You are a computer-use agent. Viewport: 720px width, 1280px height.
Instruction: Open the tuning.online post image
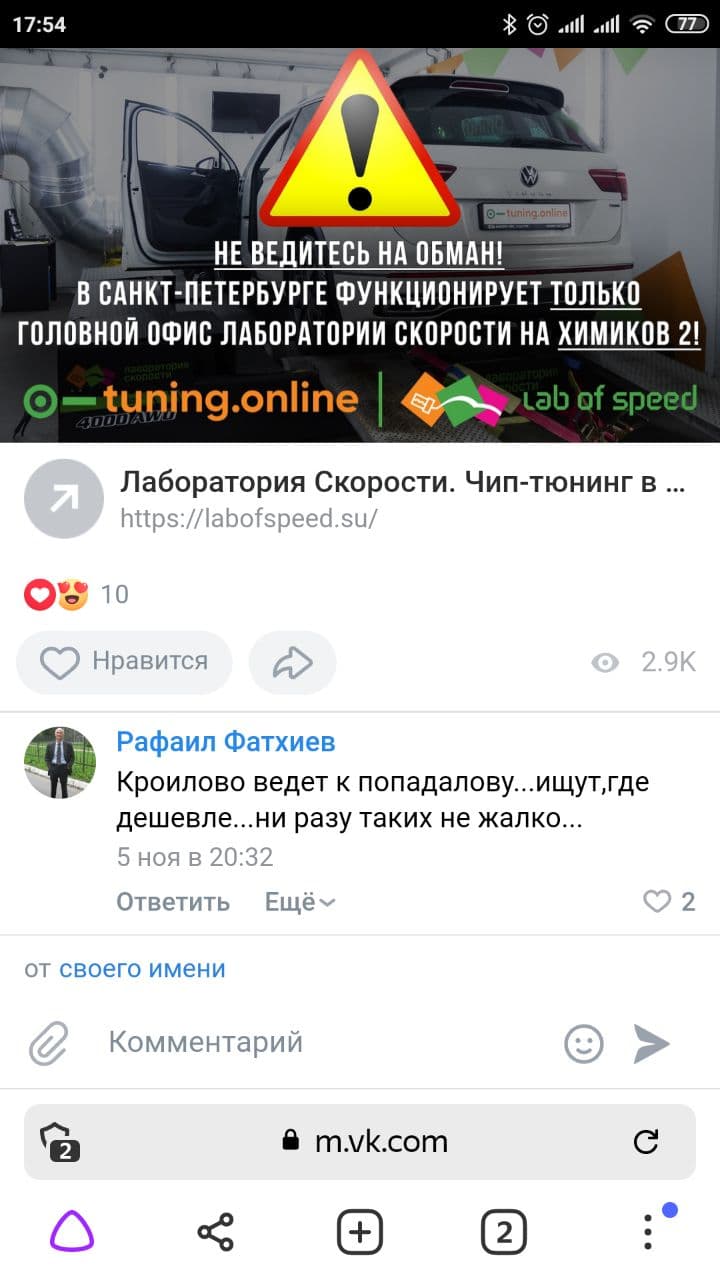coord(360,245)
